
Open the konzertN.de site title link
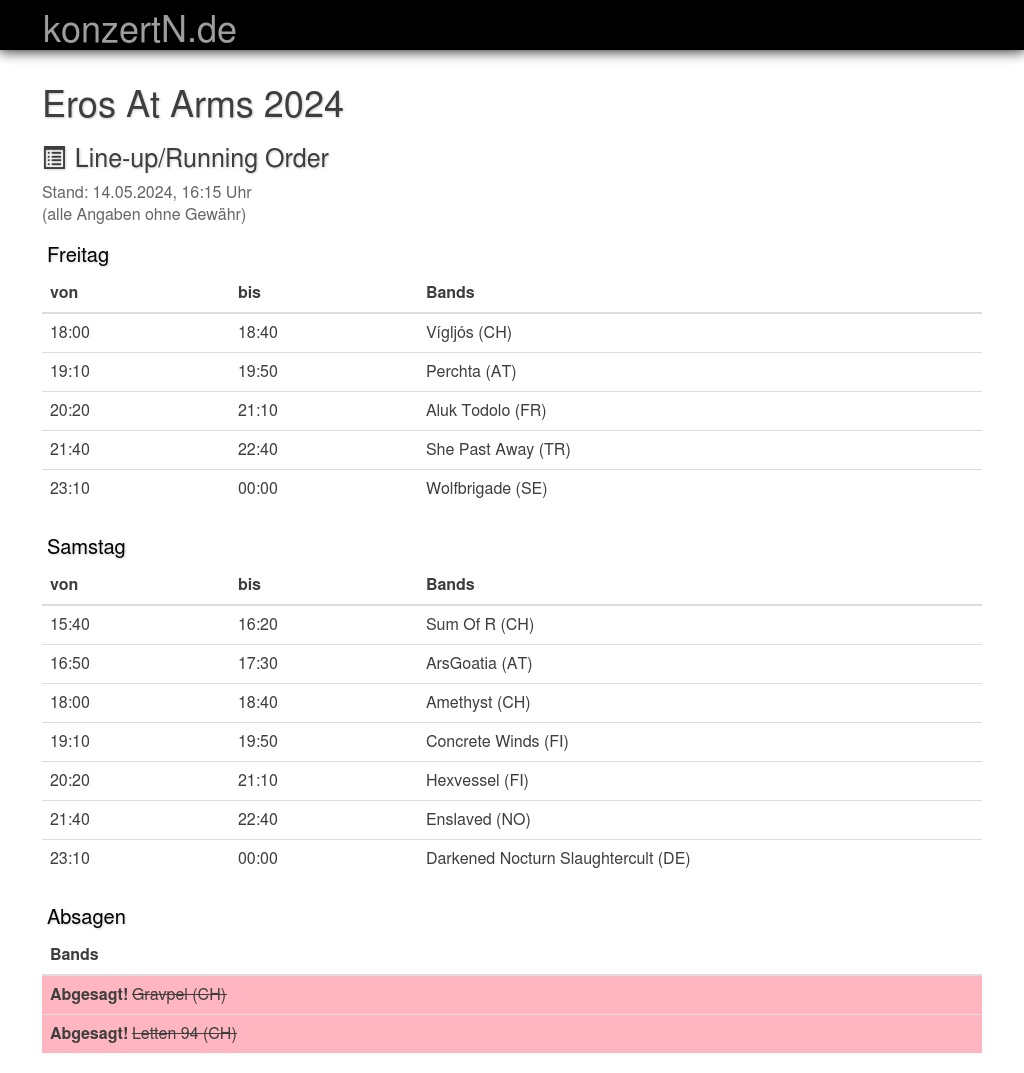coord(140,30)
